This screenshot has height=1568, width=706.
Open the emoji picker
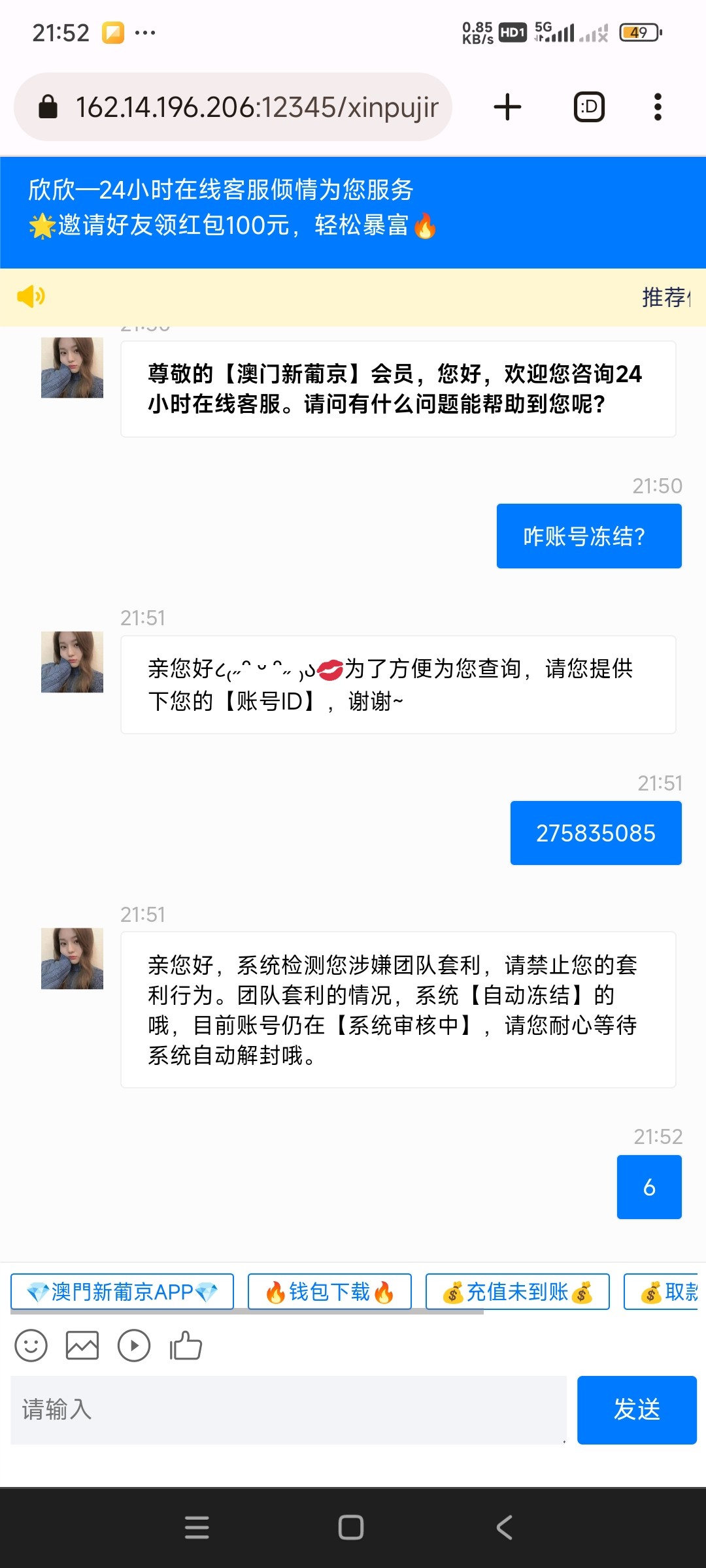pos(31,1346)
